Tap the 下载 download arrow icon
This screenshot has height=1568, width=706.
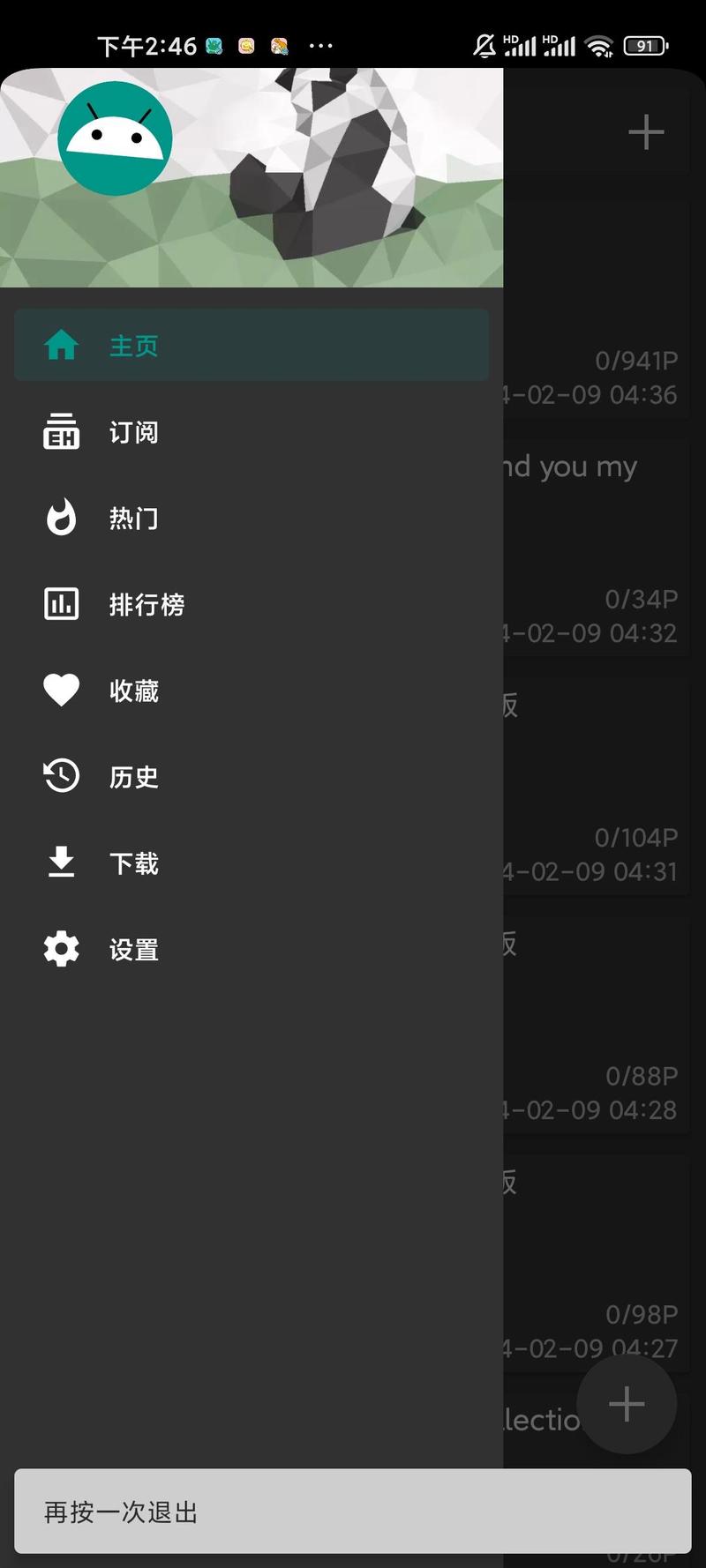pos(60,862)
